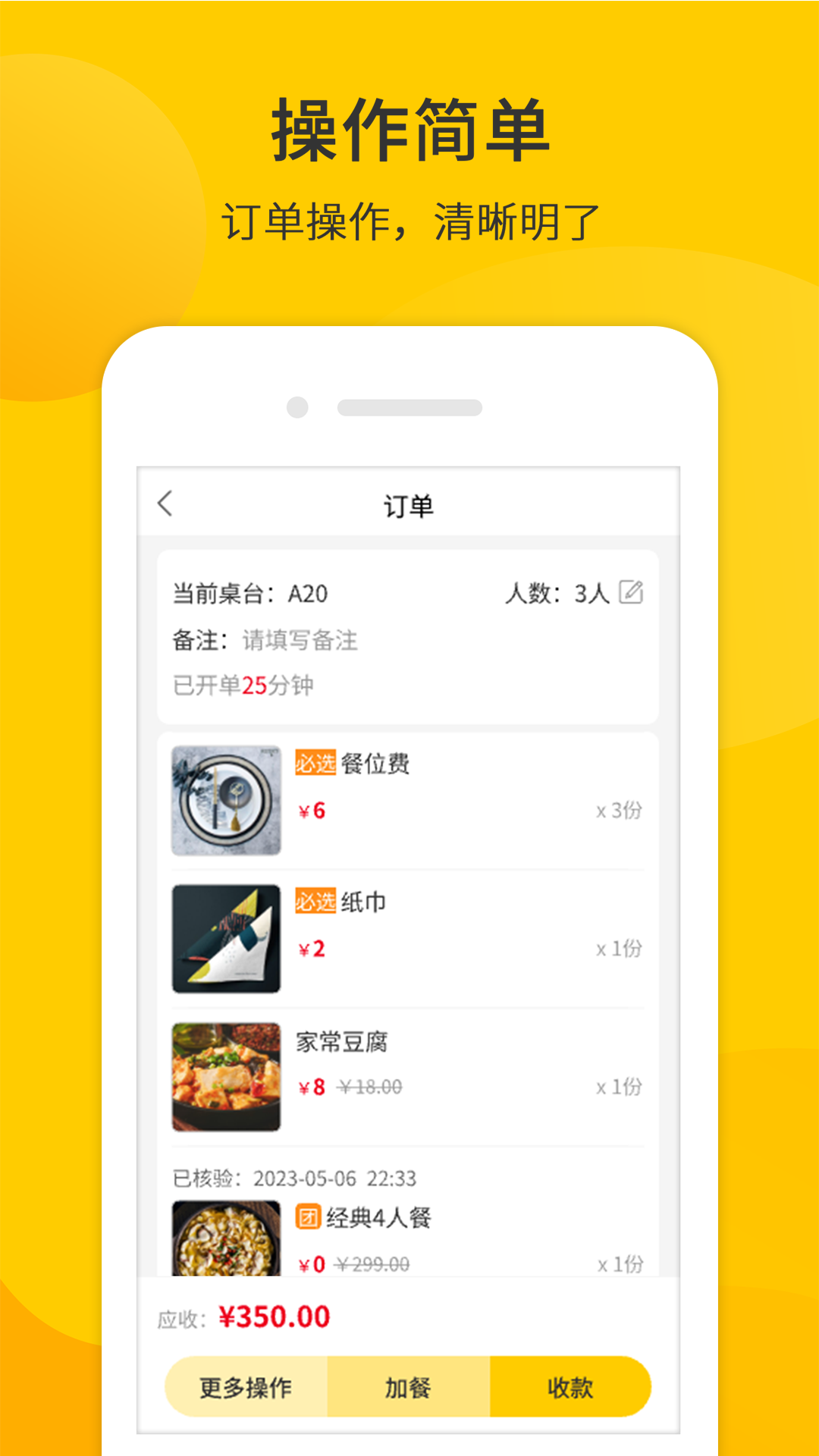Expand the 更多操作 actions panel
819x1456 pixels.
246,1386
